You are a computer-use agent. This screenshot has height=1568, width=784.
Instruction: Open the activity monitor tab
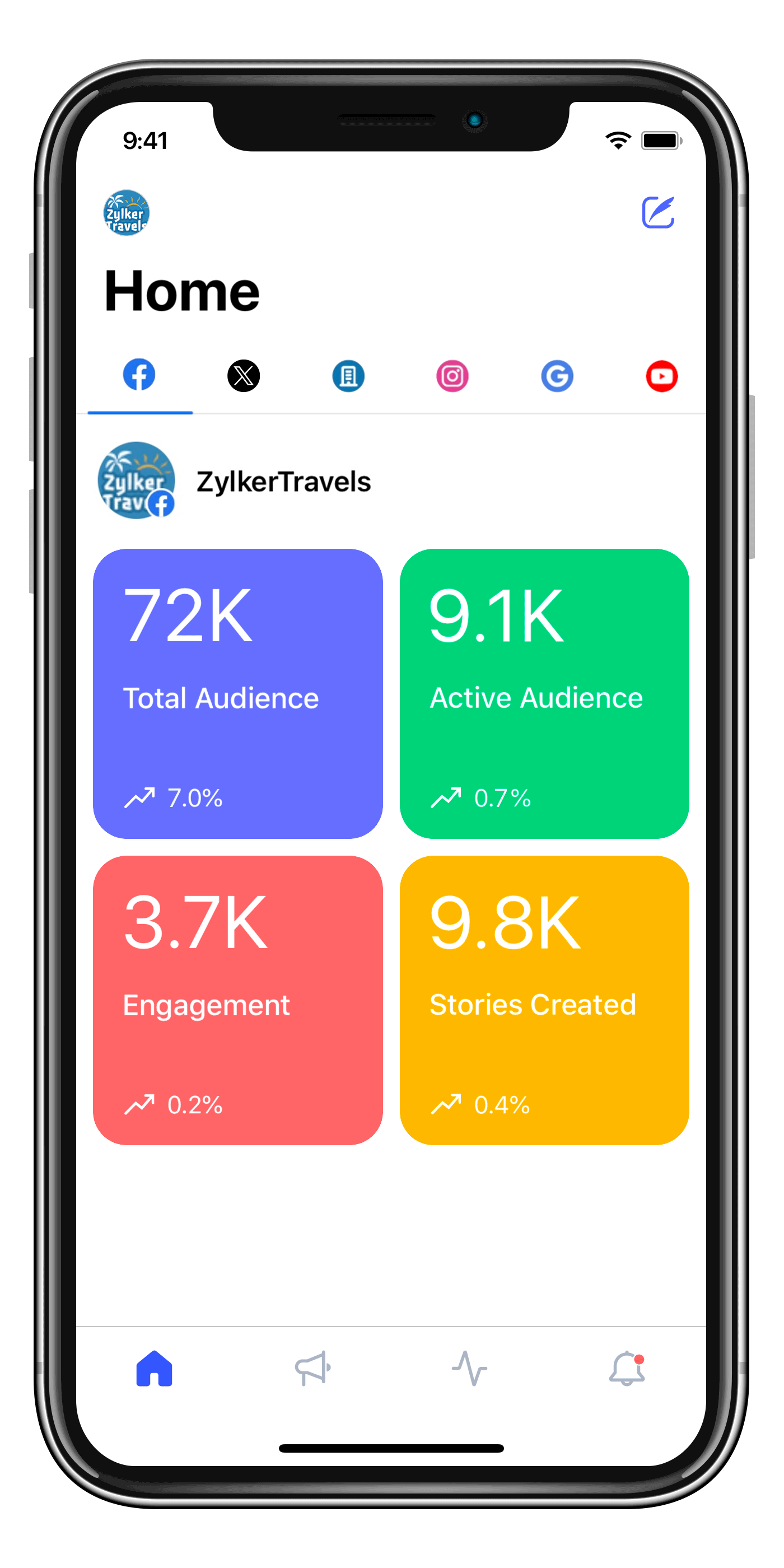coord(469,1368)
